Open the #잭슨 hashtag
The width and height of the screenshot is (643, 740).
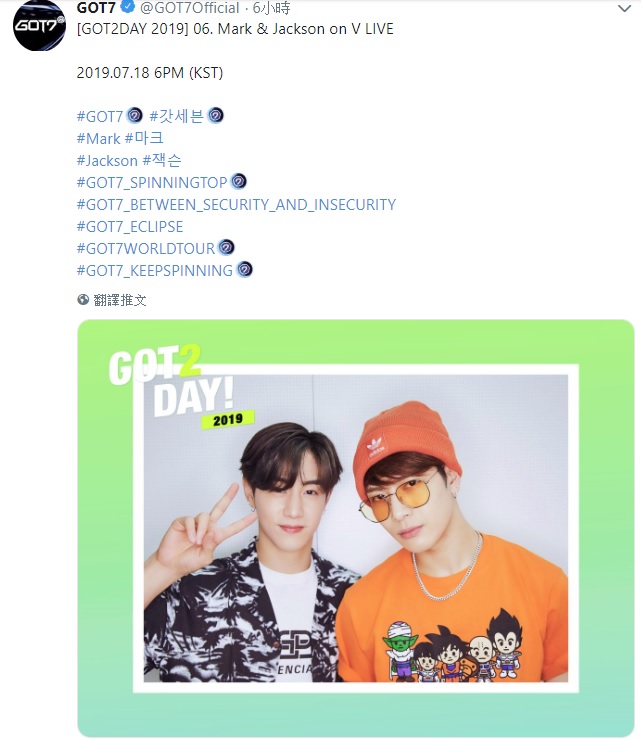162,160
